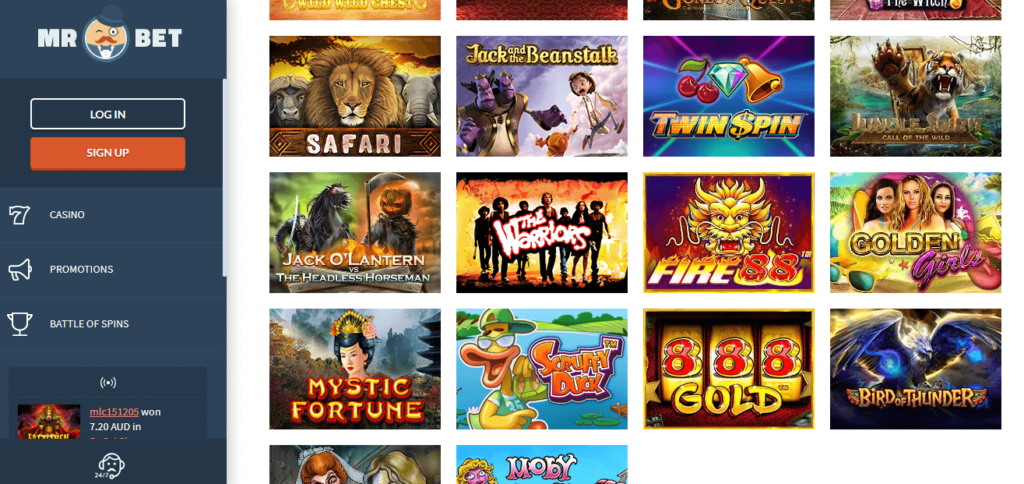Screen dimensions: 1024x484
Task: Open the Bird of Thunder game
Action: (x=915, y=369)
